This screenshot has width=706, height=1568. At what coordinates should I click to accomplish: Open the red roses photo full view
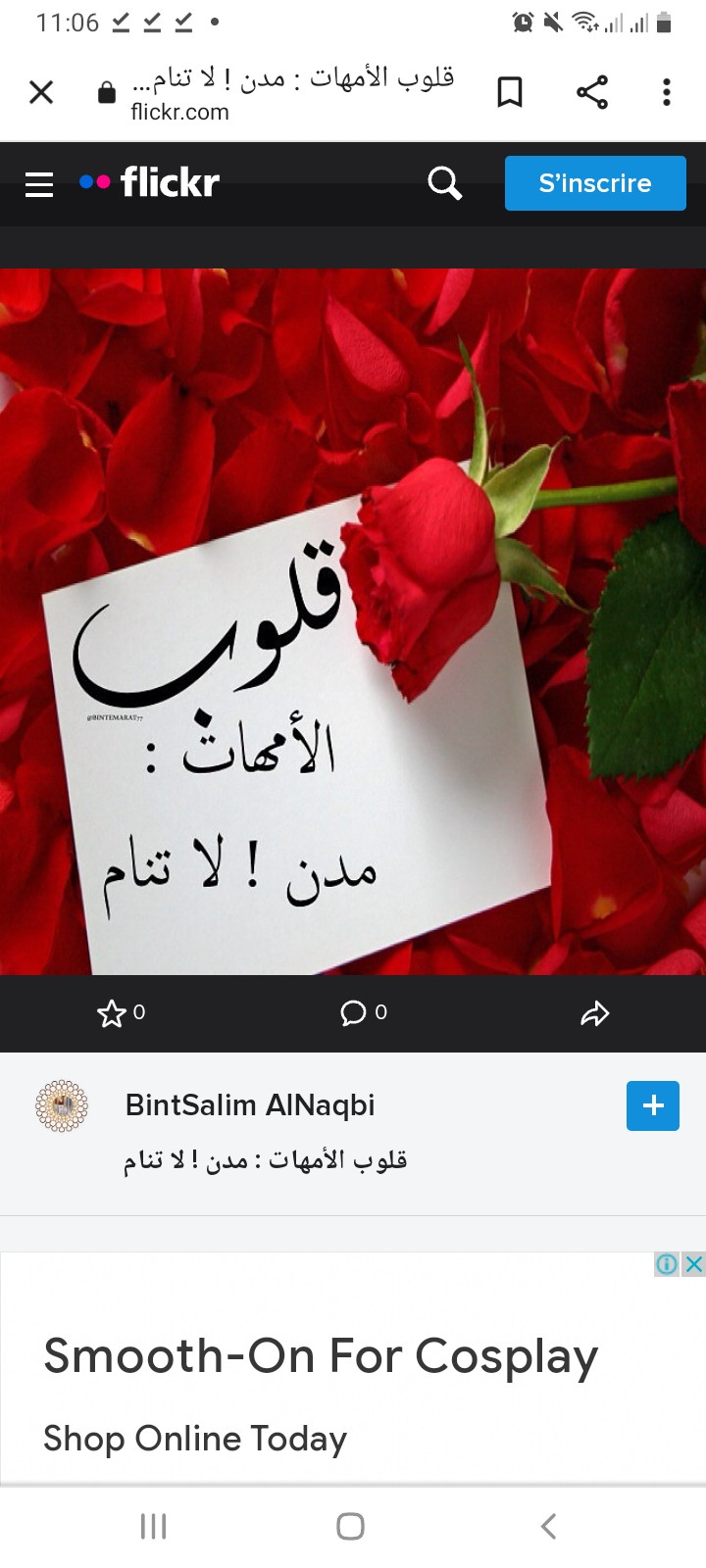click(353, 621)
